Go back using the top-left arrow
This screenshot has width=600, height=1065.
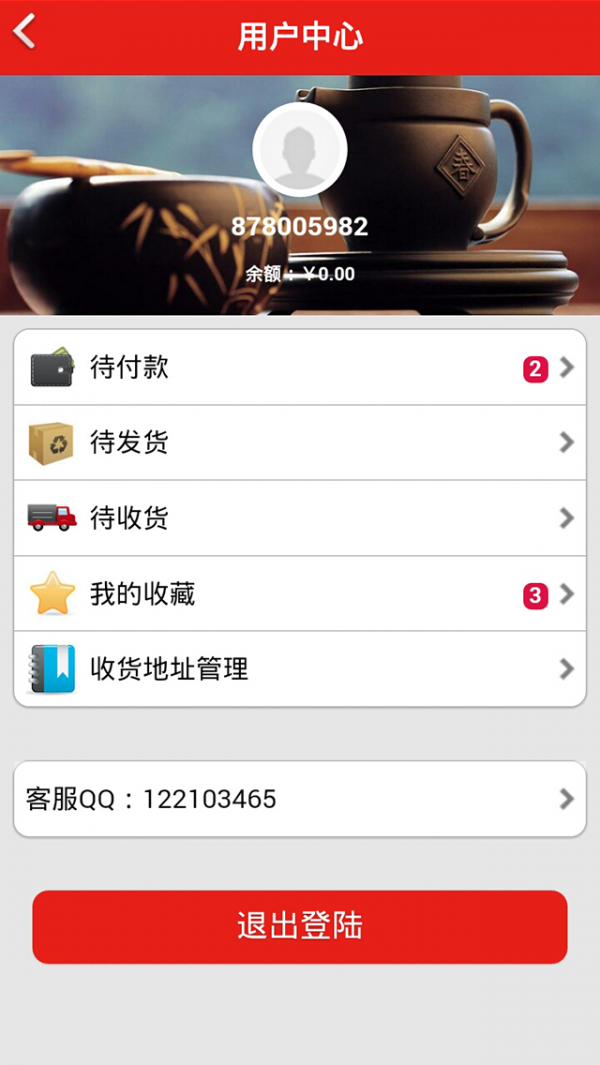25,32
